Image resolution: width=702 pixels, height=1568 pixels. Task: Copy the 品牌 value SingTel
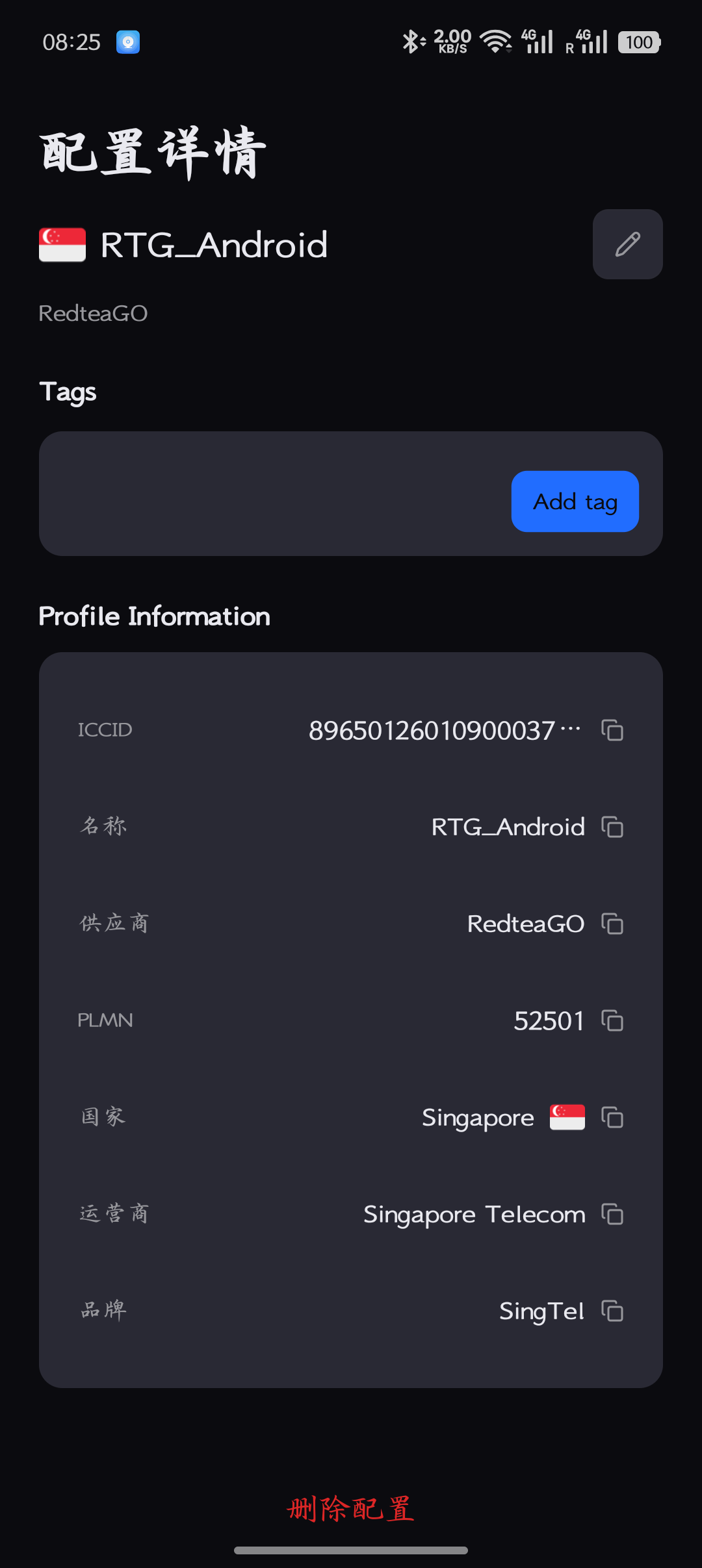tap(612, 1311)
